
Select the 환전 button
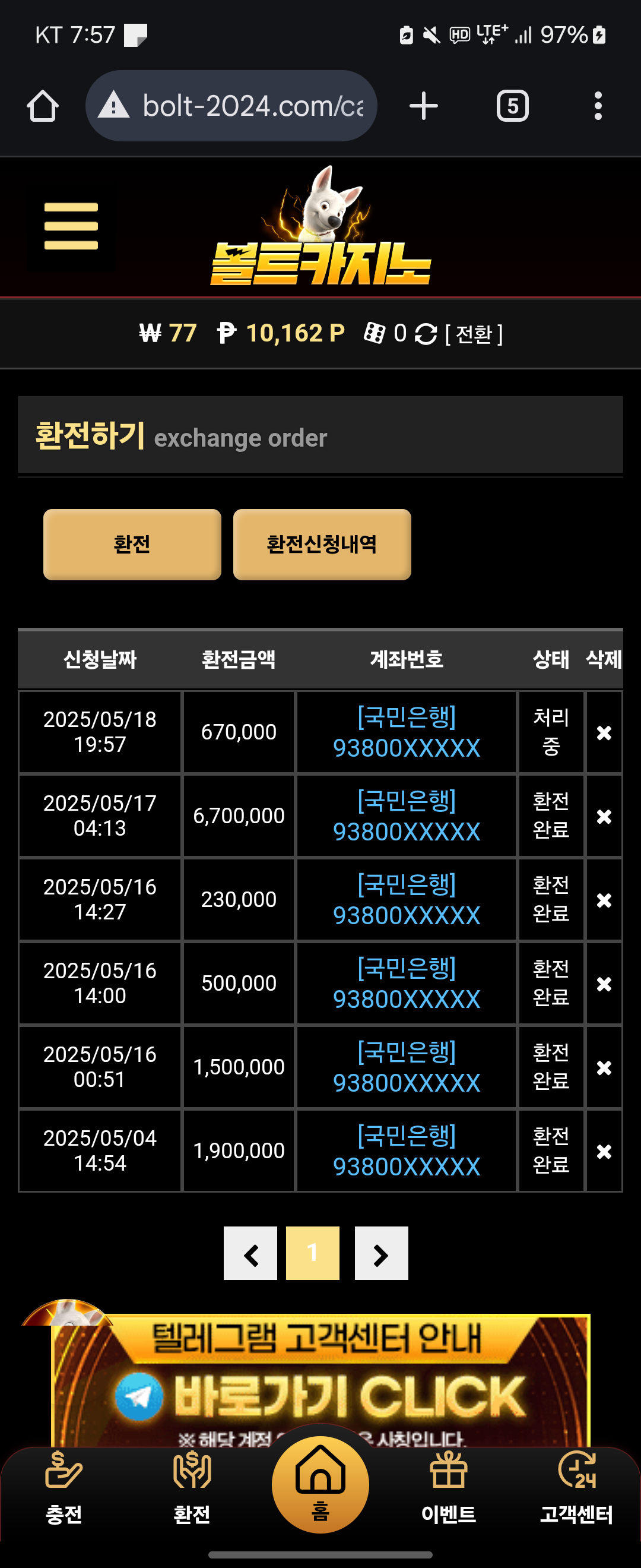(132, 544)
